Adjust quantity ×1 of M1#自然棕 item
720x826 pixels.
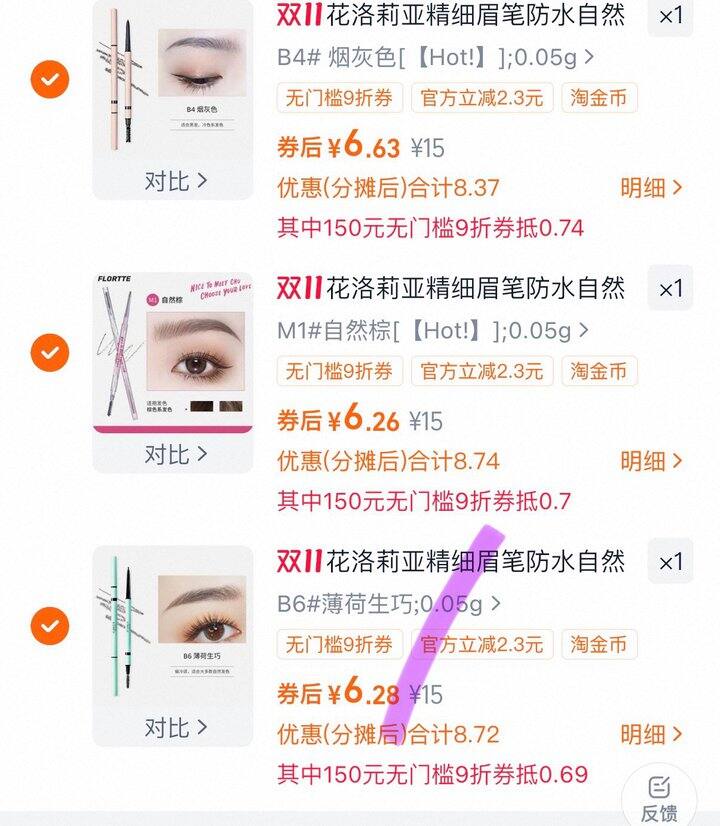670,289
